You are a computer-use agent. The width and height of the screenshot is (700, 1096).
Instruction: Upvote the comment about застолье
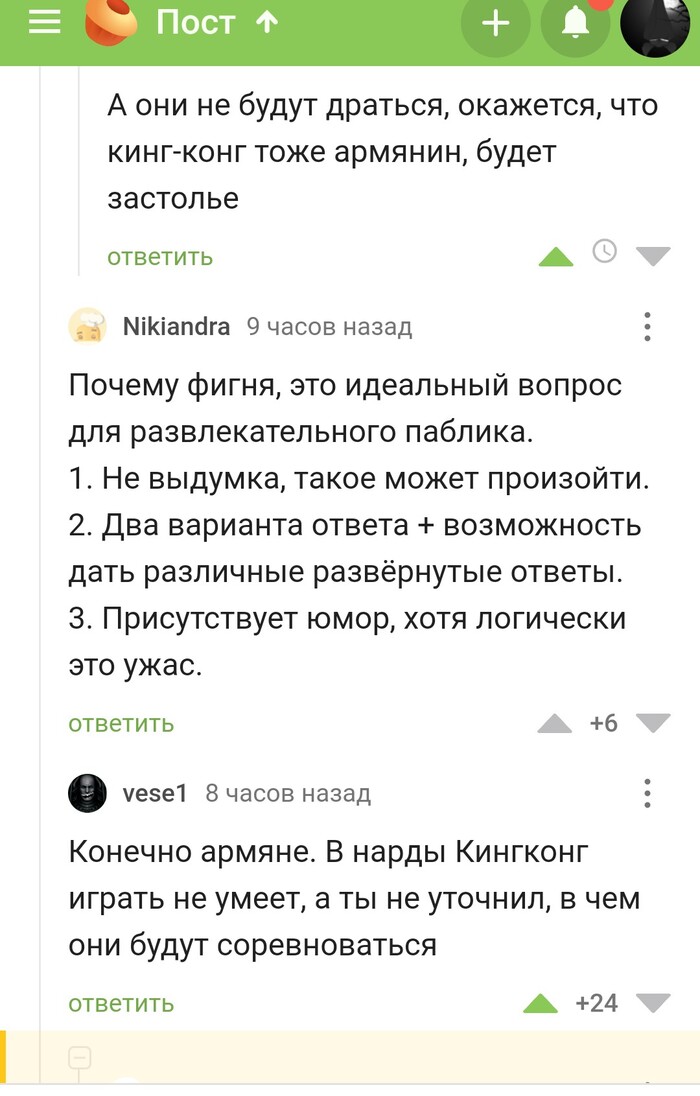click(556, 257)
